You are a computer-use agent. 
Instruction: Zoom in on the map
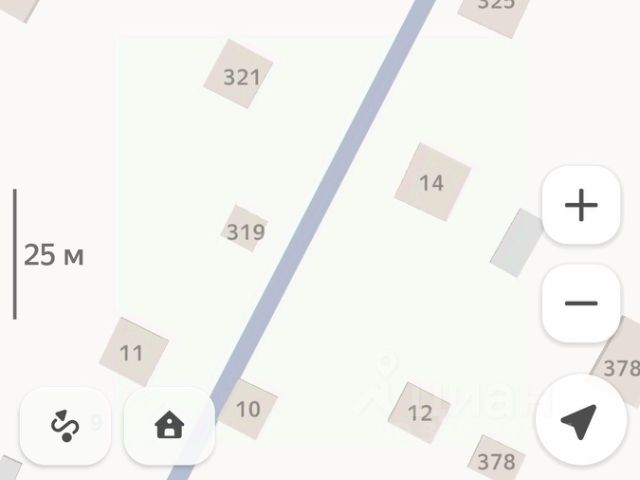pos(581,206)
